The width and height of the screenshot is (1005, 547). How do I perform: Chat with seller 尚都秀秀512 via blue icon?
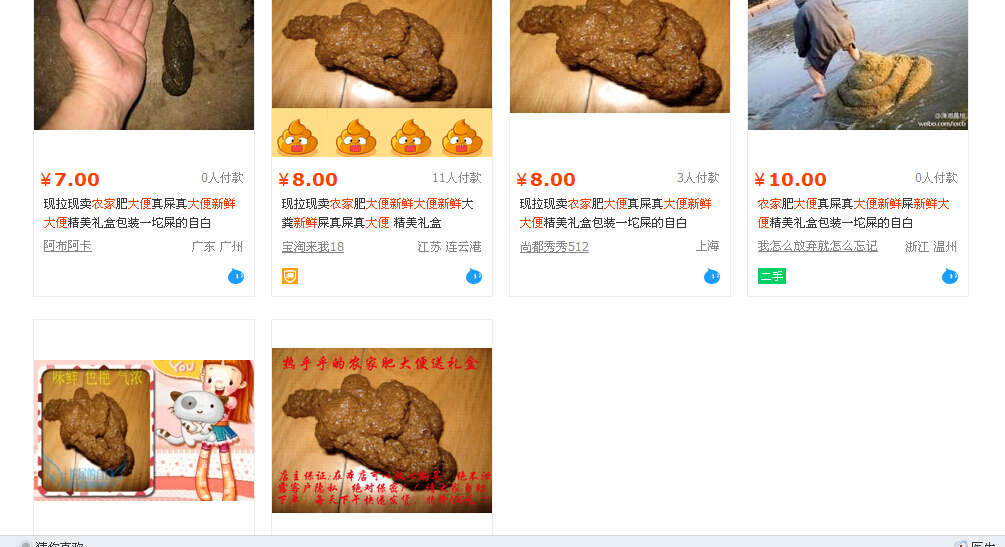click(x=712, y=276)
